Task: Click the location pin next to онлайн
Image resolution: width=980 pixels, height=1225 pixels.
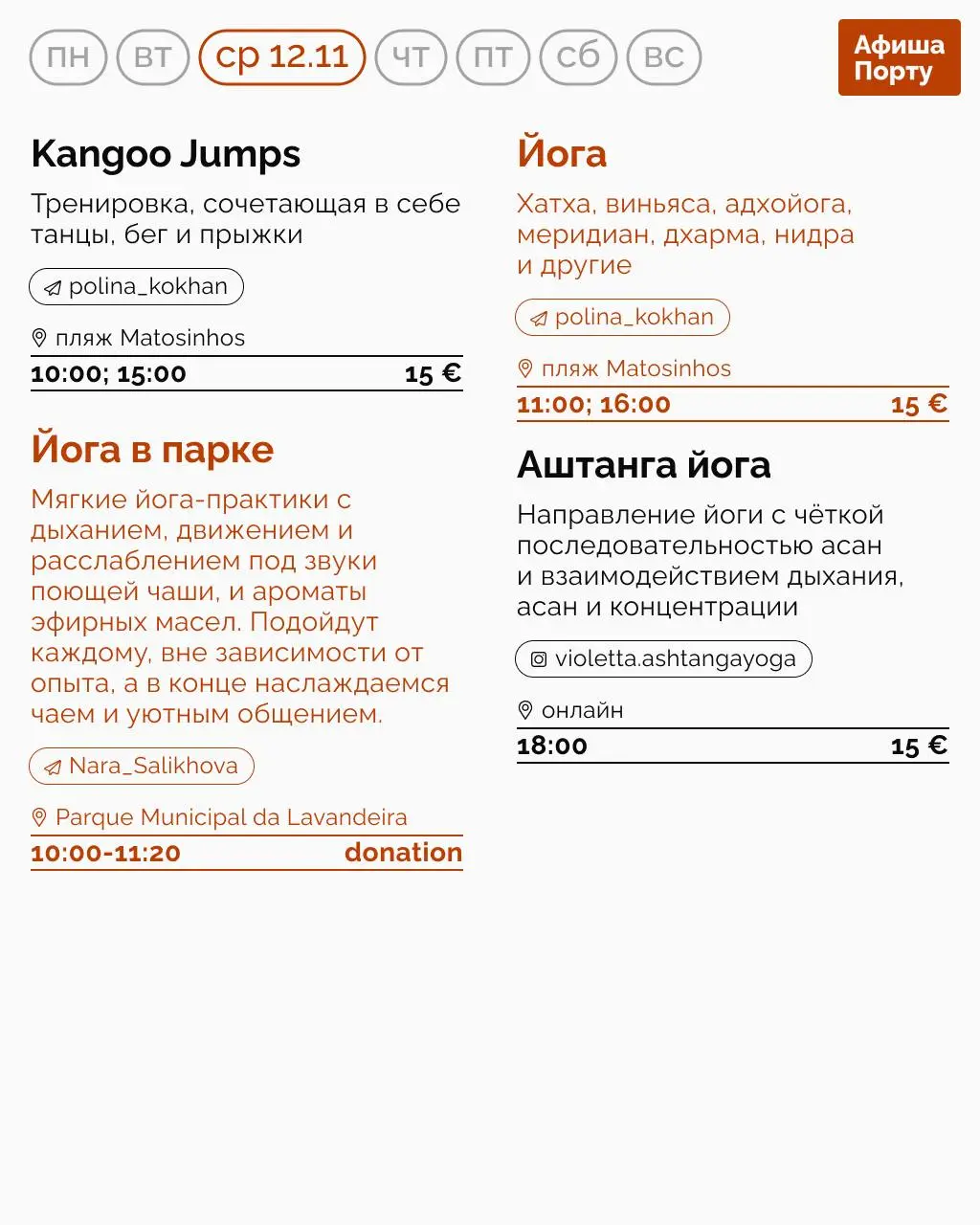Action: [525, 709]
